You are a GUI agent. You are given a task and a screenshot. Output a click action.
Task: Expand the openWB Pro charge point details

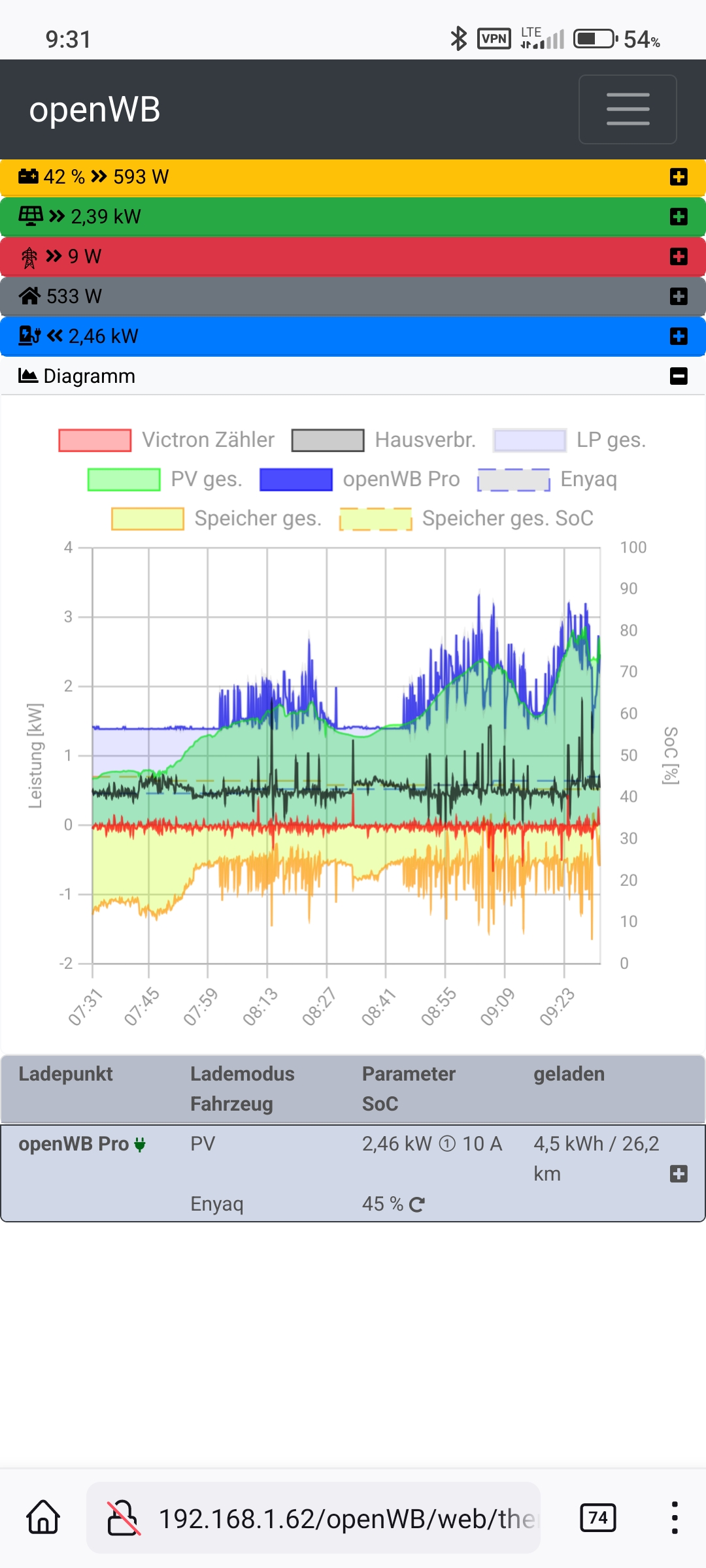[679, 1174]
